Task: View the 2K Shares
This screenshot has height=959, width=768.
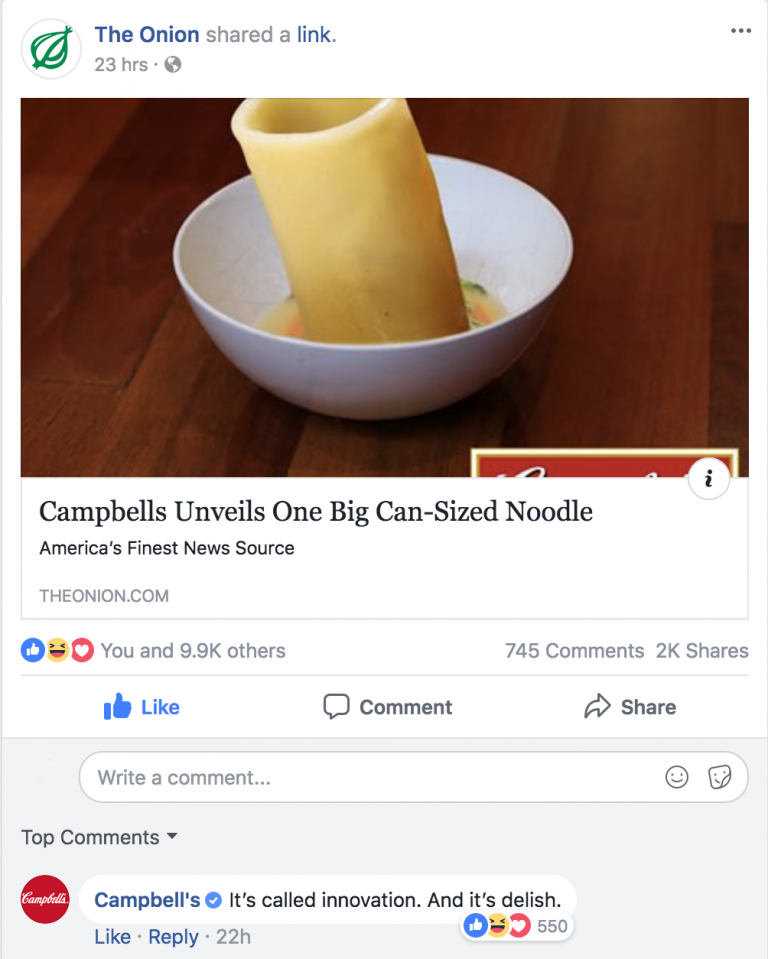Action: [702, 651]
